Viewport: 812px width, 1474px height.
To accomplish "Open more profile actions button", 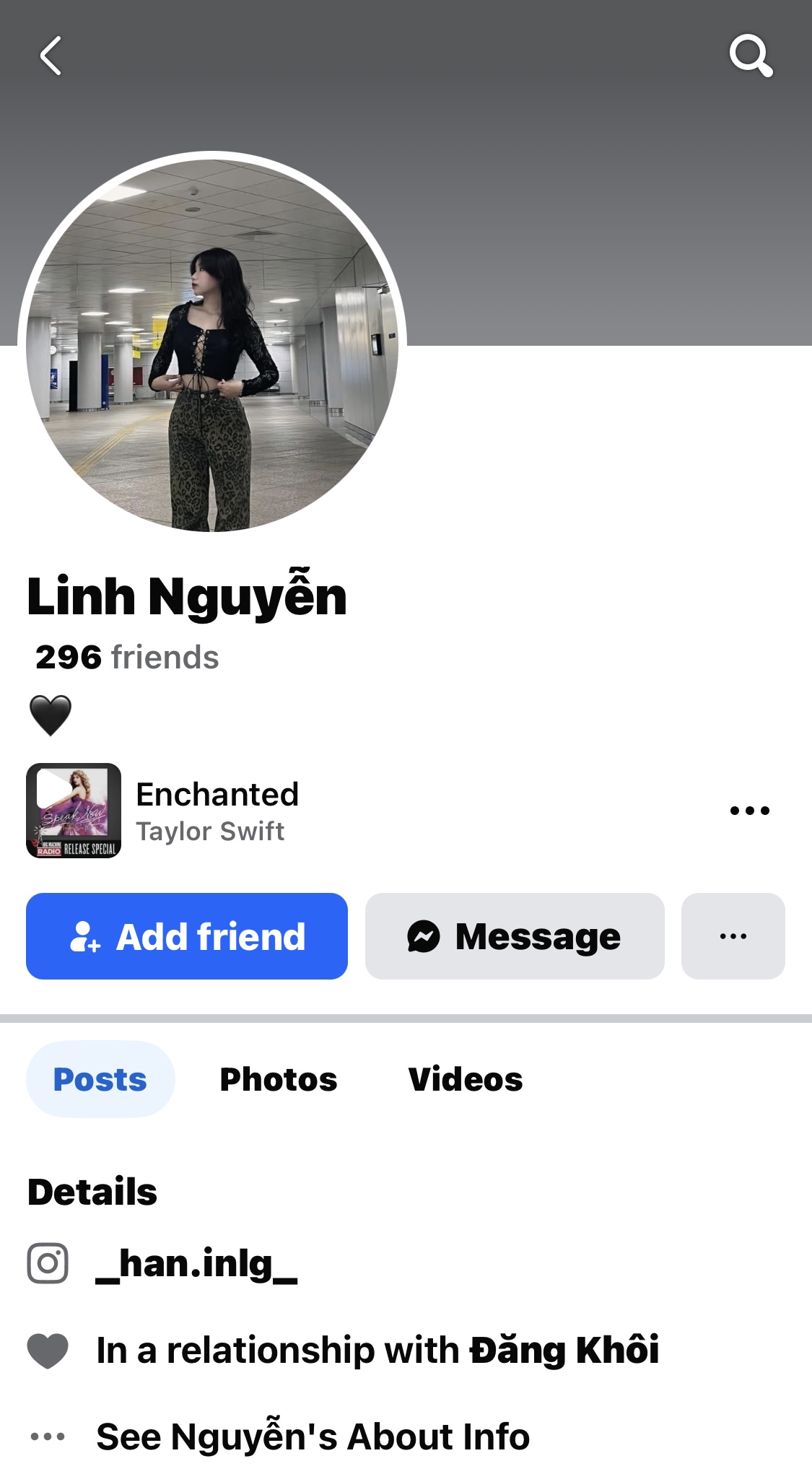I will click(733, 936).
